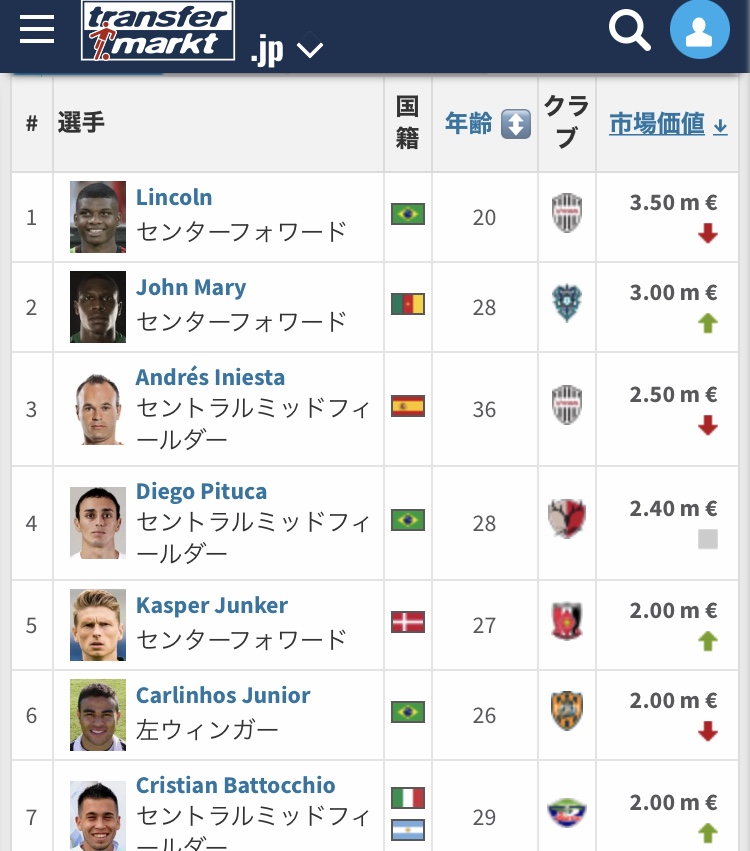
Task: Open the club crest in Lincoln's row
Action: tap(567, 213)
